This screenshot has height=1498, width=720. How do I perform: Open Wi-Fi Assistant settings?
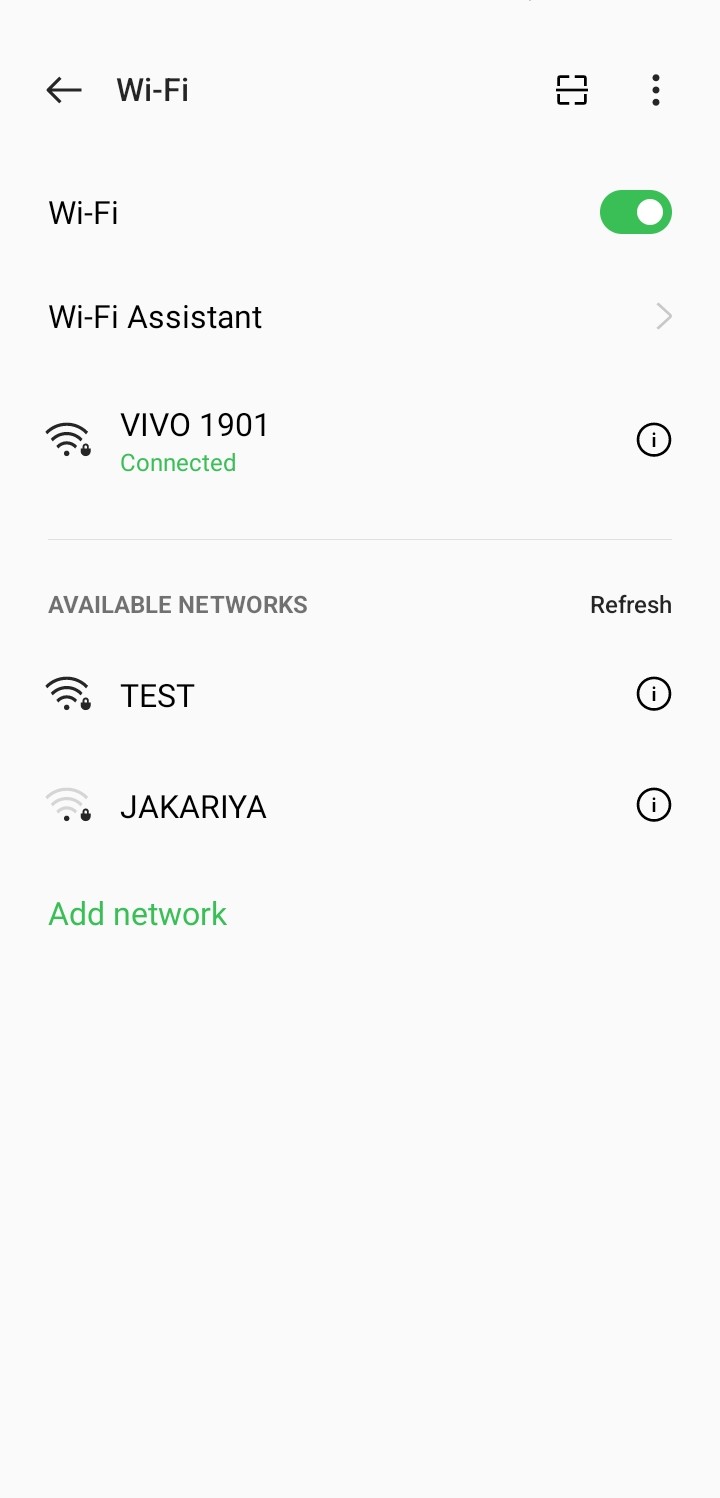tap(360, 317)
